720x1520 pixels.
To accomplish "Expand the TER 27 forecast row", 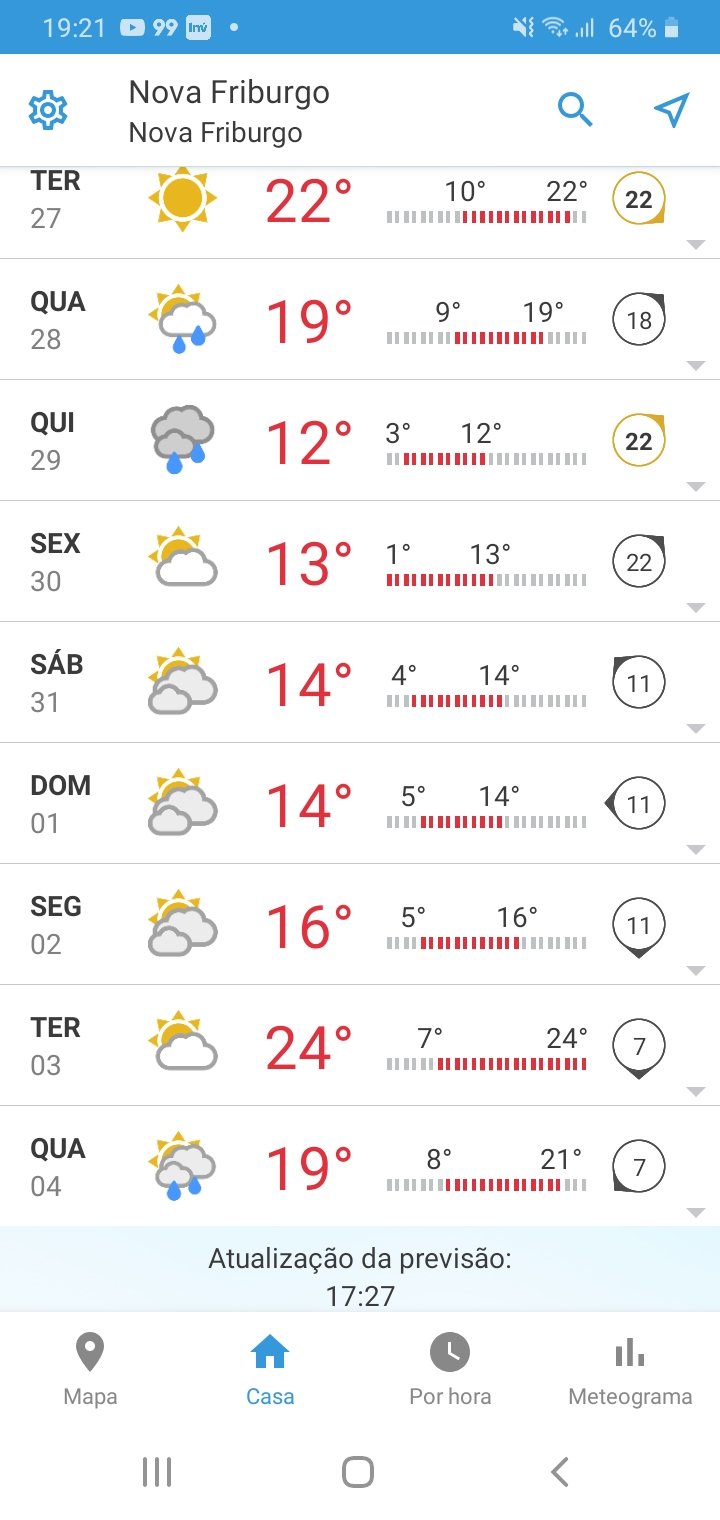I will click(x=360, y=212).
